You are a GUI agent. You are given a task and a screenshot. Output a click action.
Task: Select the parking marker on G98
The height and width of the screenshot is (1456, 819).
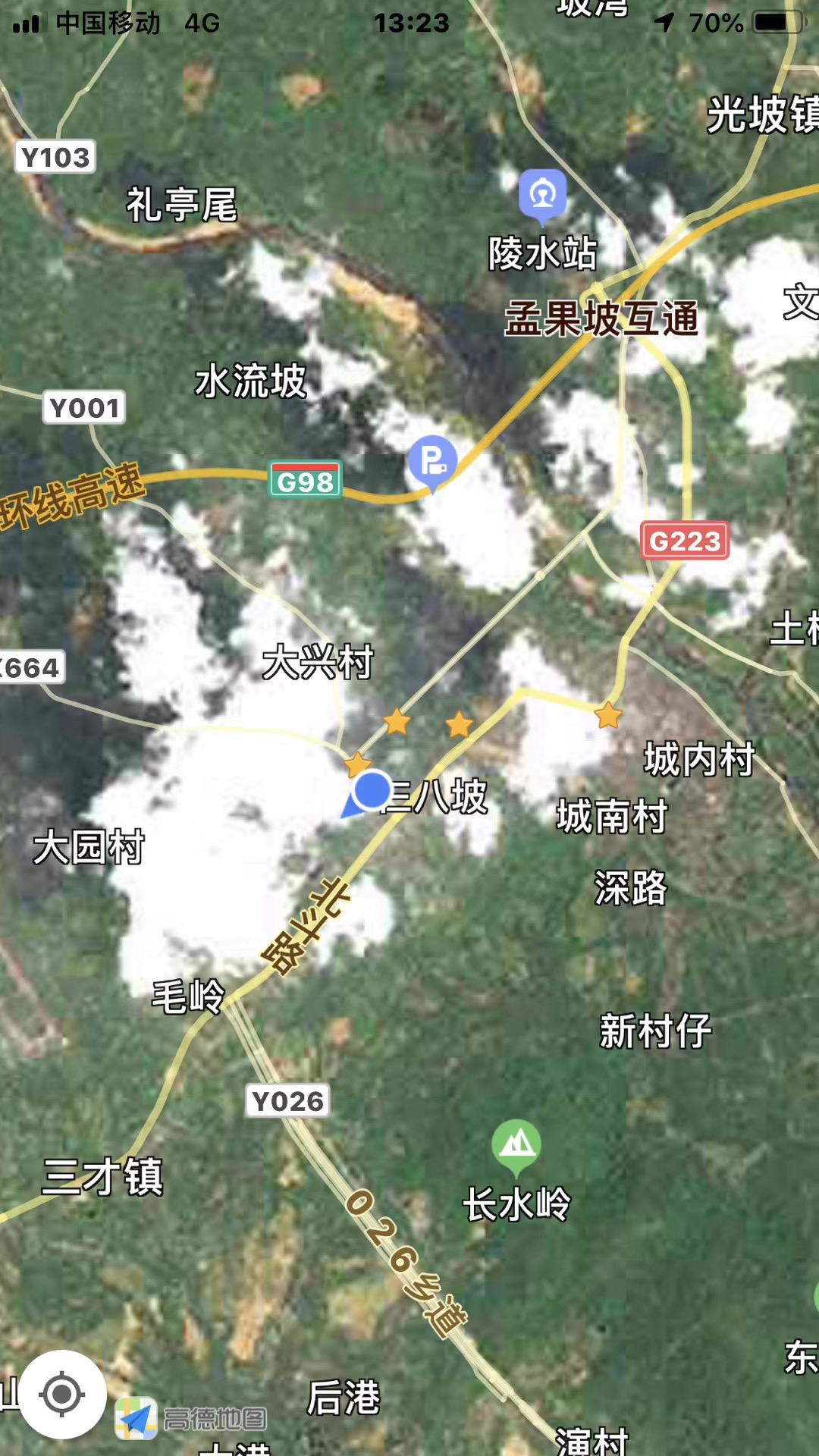(x=432, y=463)
